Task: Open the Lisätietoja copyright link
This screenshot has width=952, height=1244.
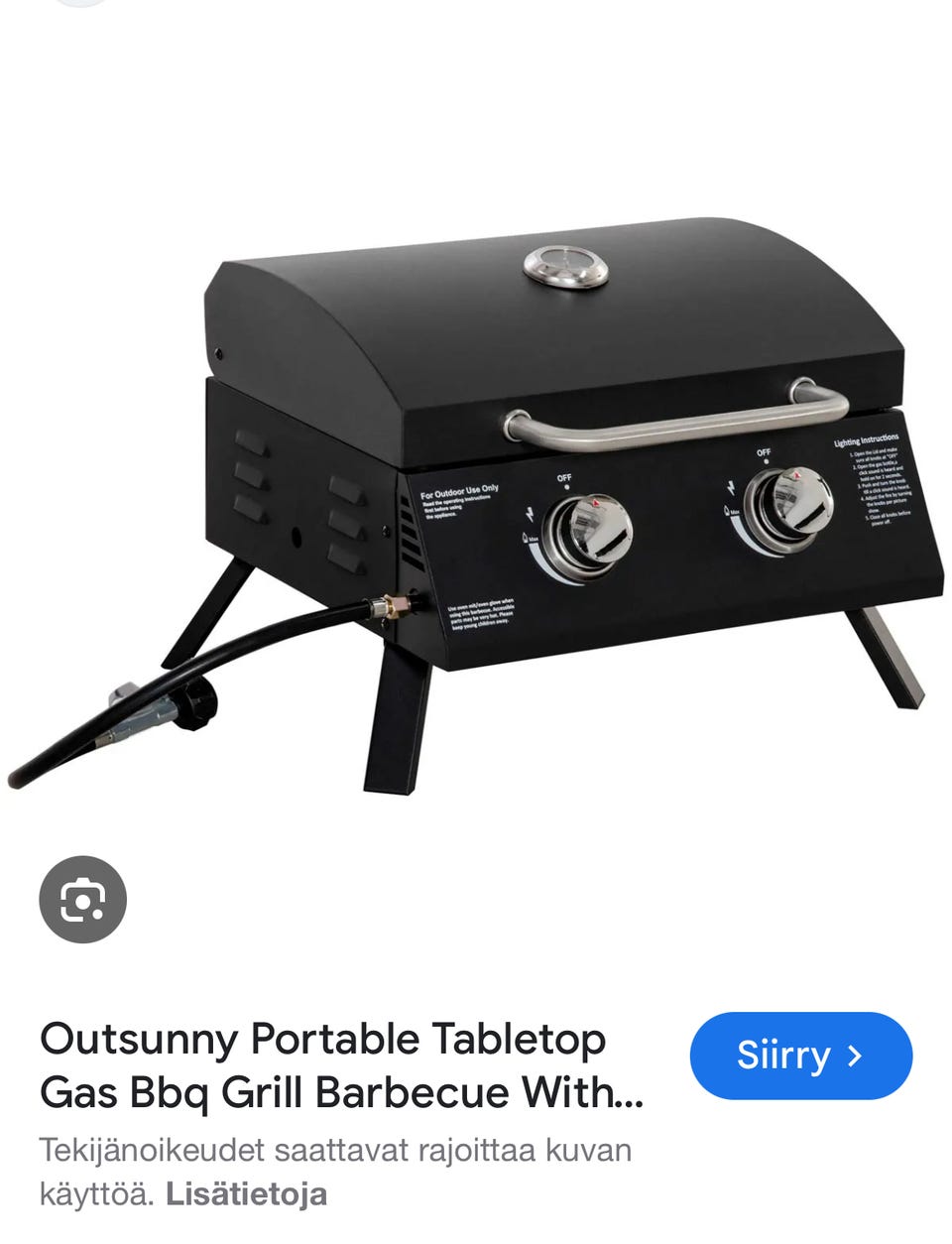Action: click(x=246, y=1192)
